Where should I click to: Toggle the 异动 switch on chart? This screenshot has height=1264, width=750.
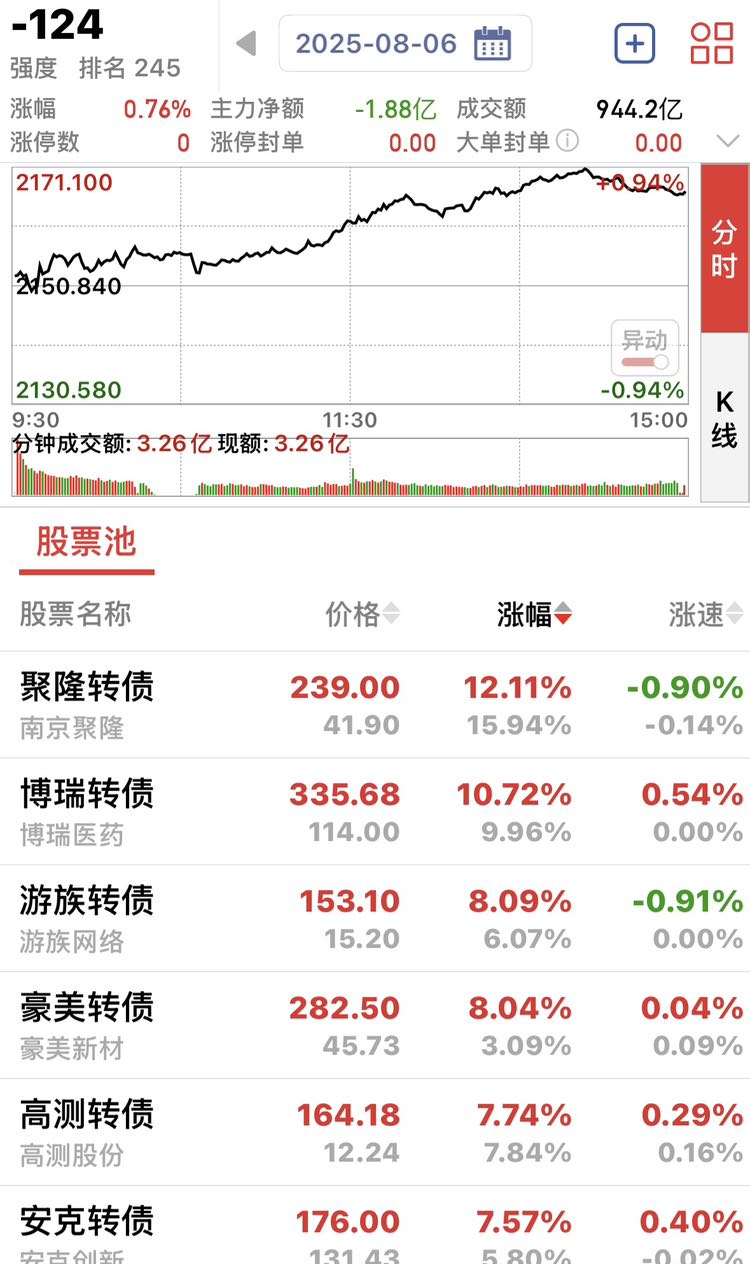[645, 349]
